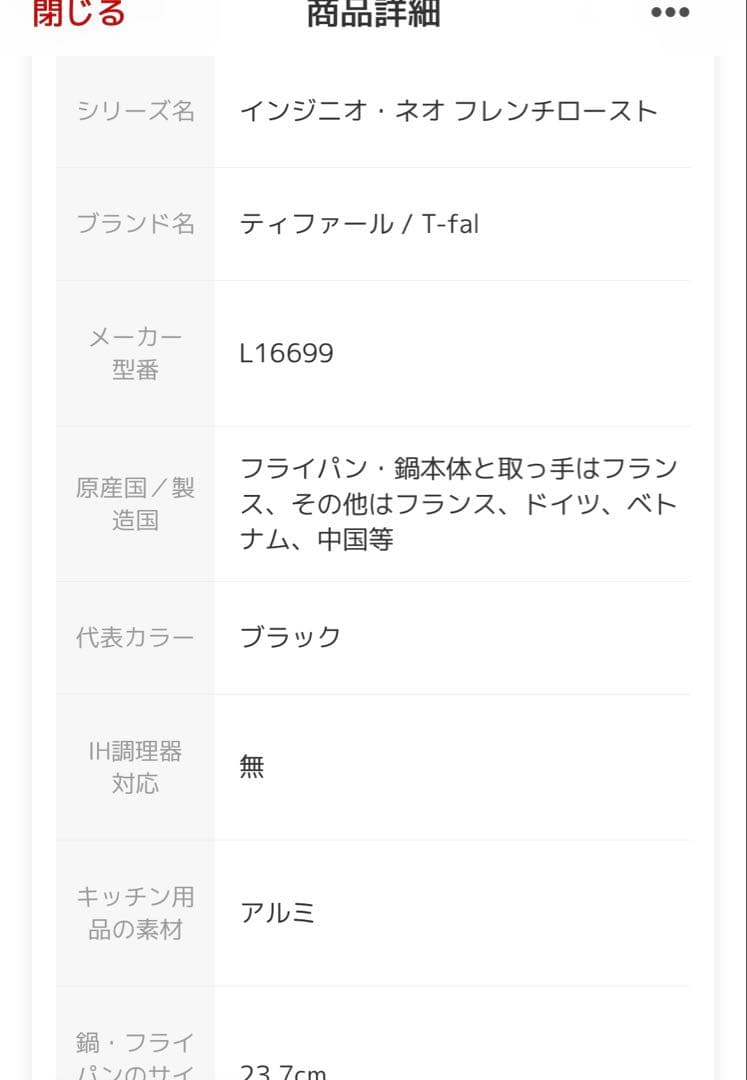747x1080 pixels.
Task: Tap the IH調理器対応 row label
Action: 135,766
